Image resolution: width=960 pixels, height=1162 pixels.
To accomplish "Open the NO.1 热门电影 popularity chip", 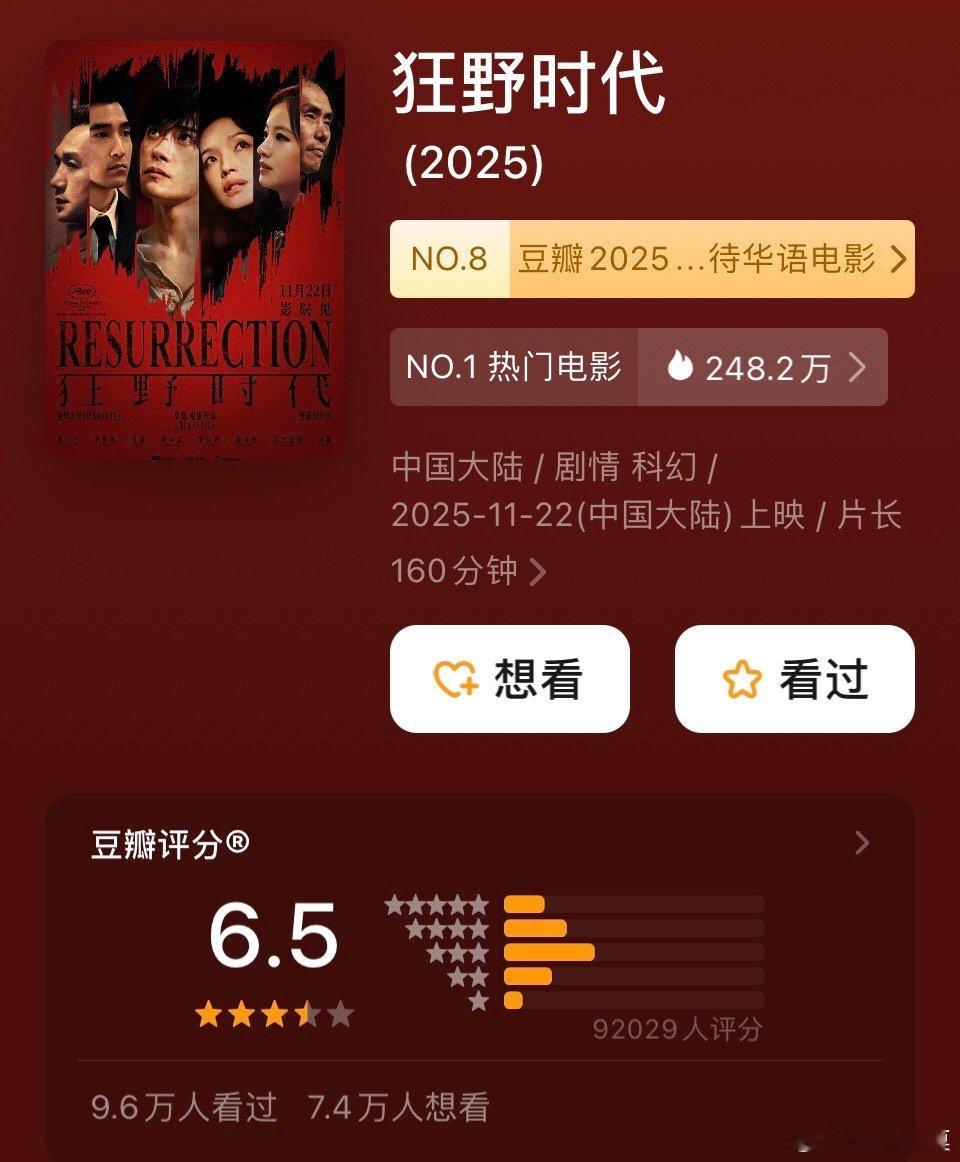I will (x=638, y=367).
